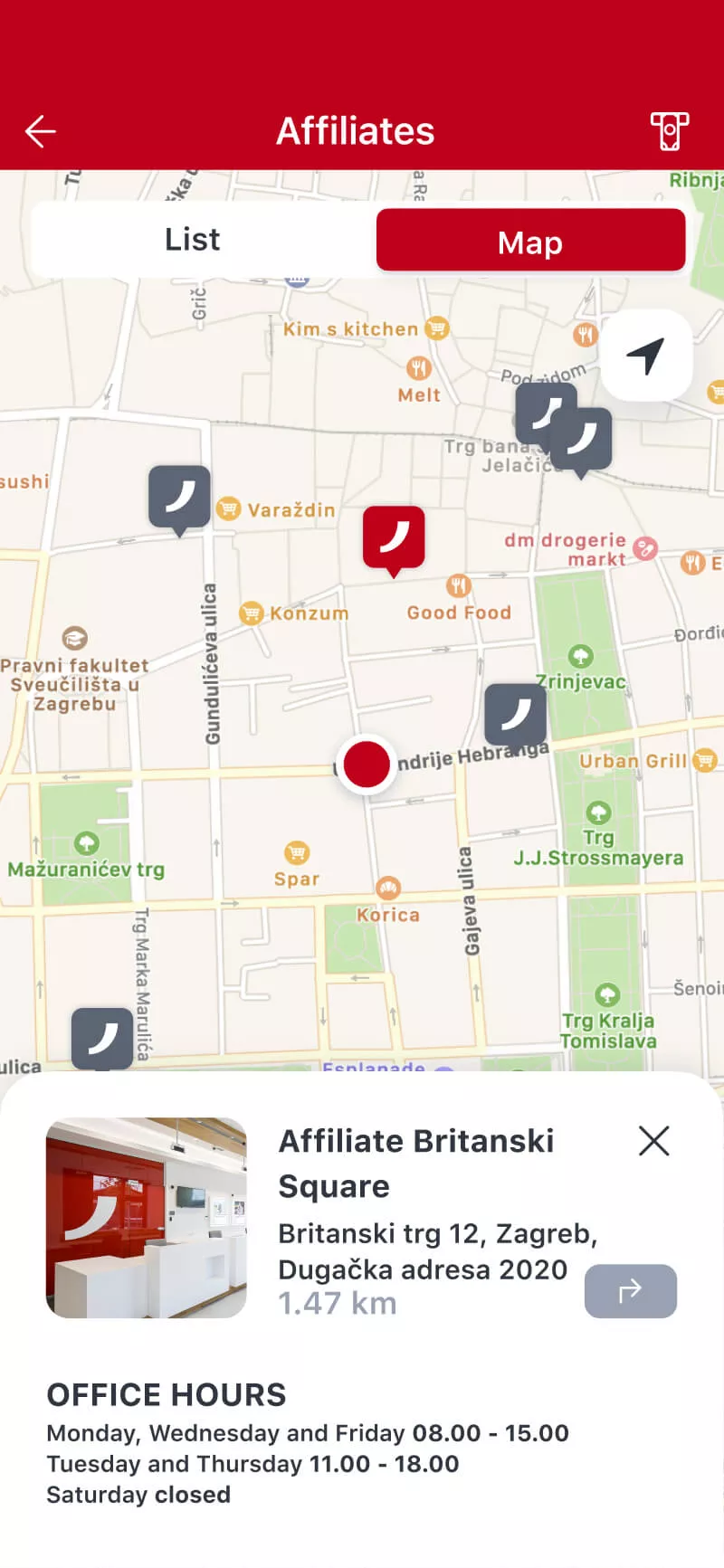Open the ATM icon in the header
The image size is (724, 1568).
click(x=669, y=132)
